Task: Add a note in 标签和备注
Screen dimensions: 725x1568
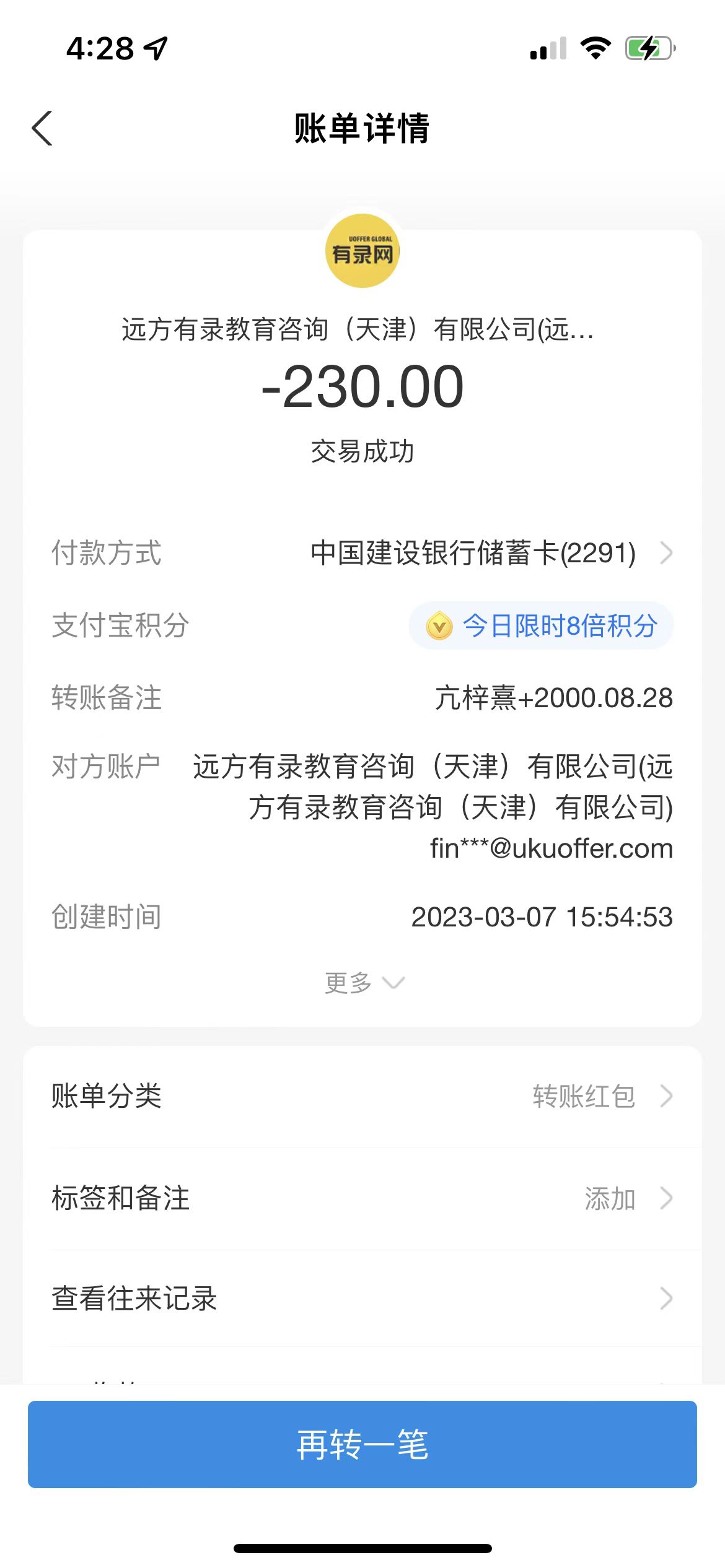Action: 362,1198
